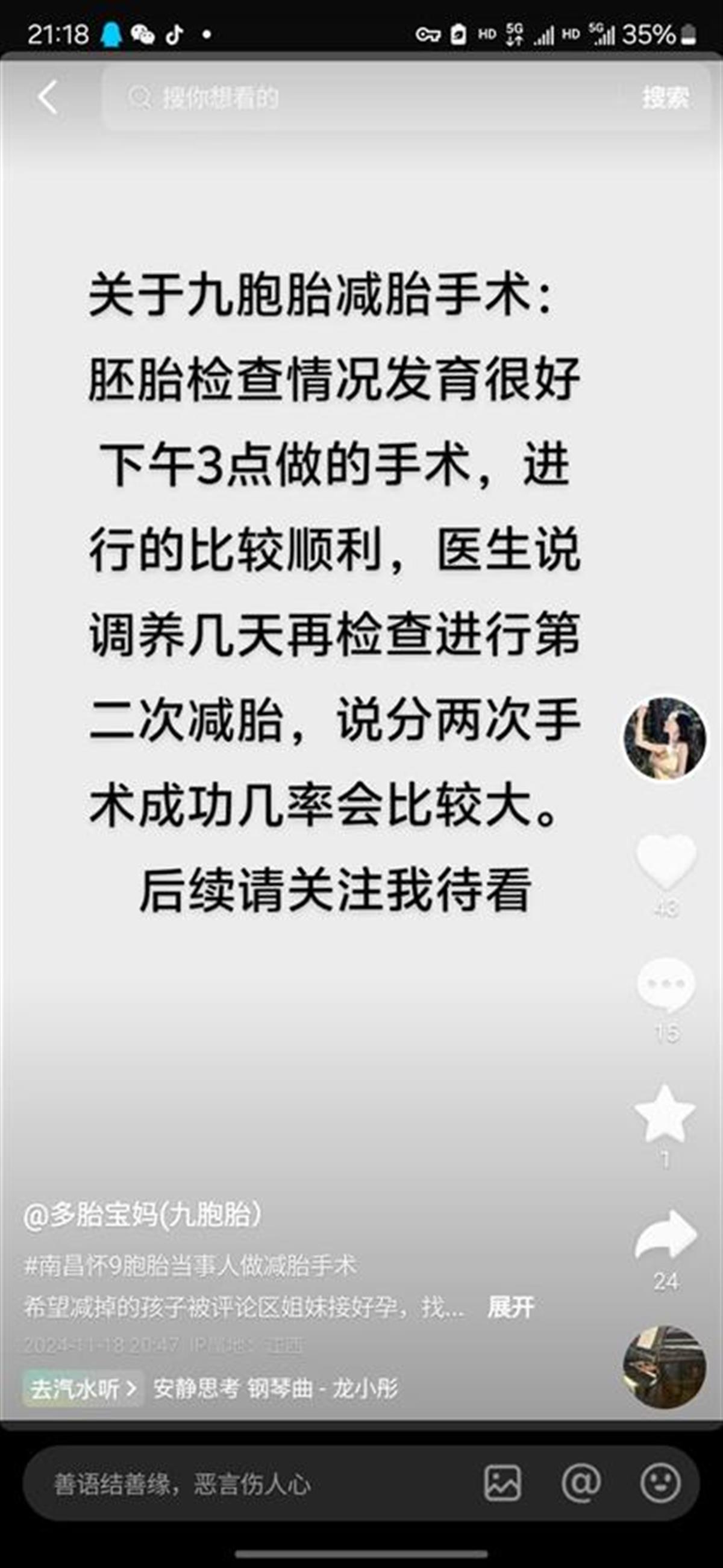The width and height of the screenshot is (723, 1568).
Task: Attach a picture to the comment
Action: (x=502, y=1484)
